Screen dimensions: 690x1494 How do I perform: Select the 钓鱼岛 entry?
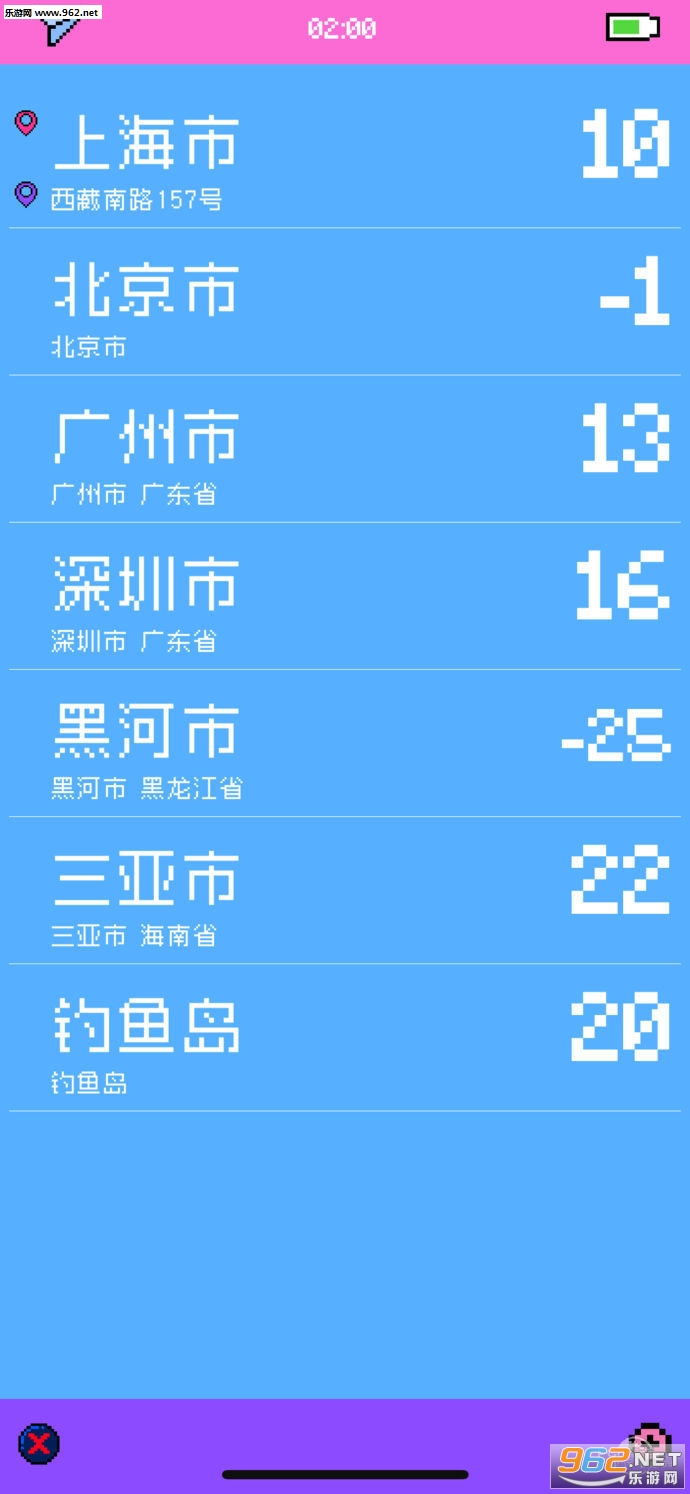coord(344,1038)
